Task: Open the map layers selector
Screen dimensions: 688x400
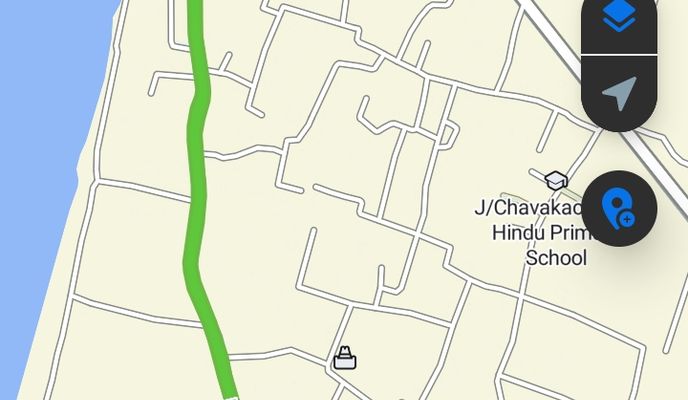Action: click(619, 18)
